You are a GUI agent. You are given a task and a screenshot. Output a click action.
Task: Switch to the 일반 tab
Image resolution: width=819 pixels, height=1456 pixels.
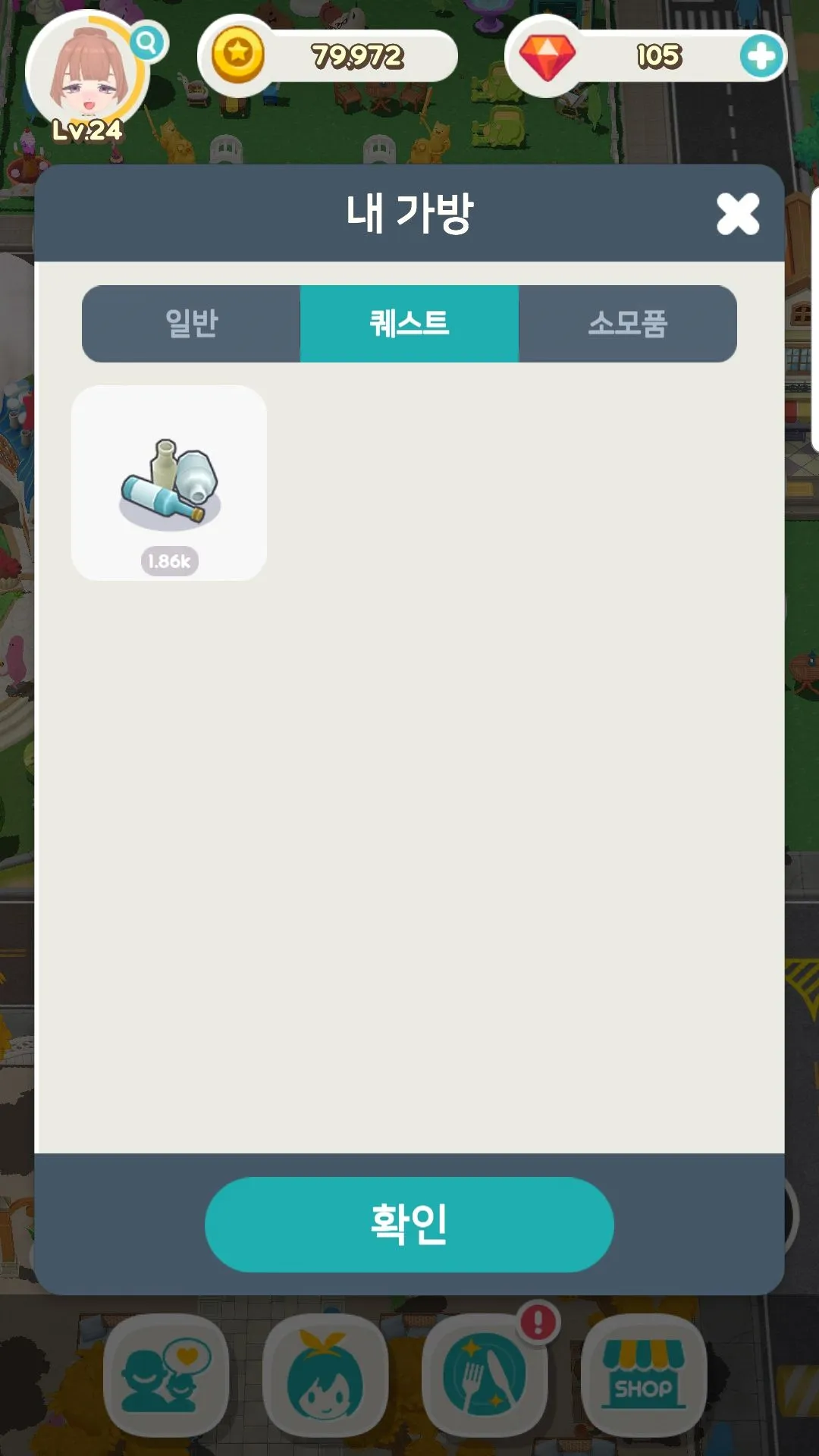coord(191,324)
